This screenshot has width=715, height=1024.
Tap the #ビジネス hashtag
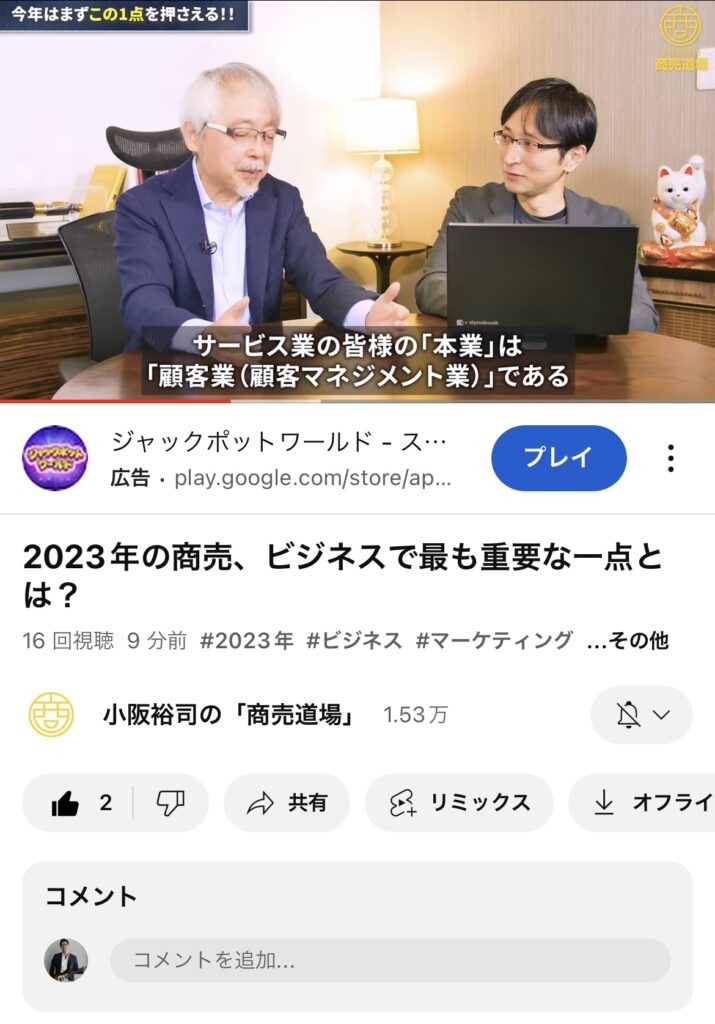pyautogui.click(x=354, y=641)
